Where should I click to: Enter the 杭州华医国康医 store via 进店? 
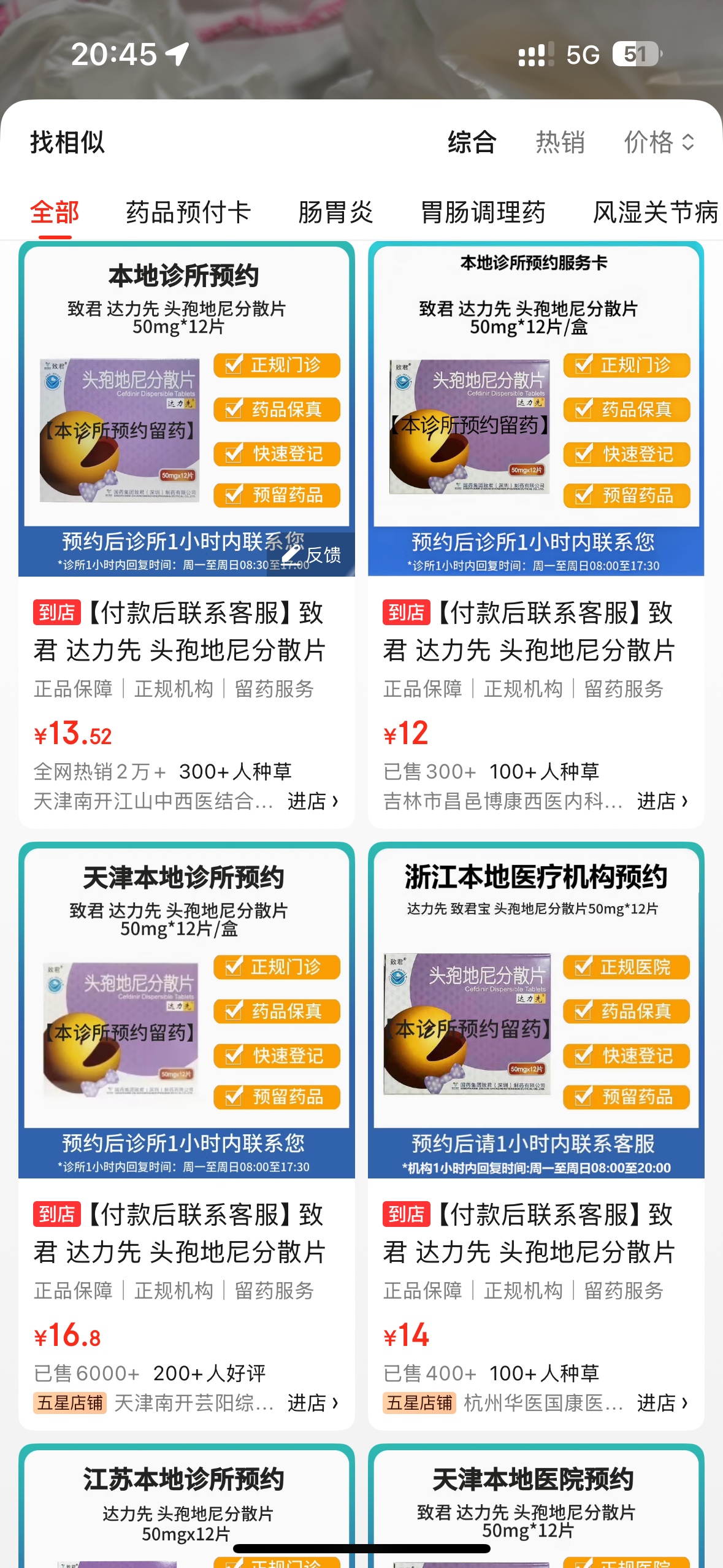coord(662,1403)
